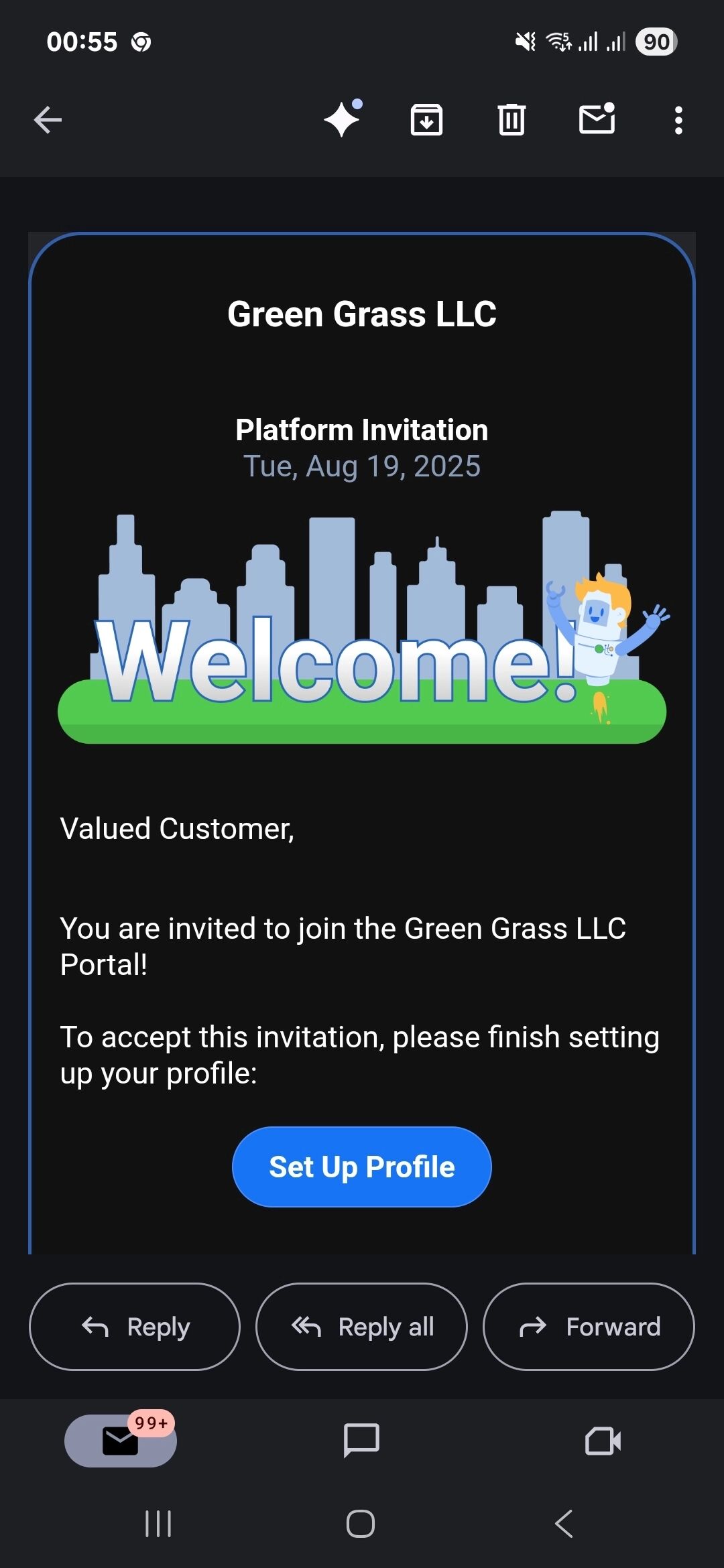Reply to this email
The height and width of the screenshot is (1568, 724).
pos(135,1327)
